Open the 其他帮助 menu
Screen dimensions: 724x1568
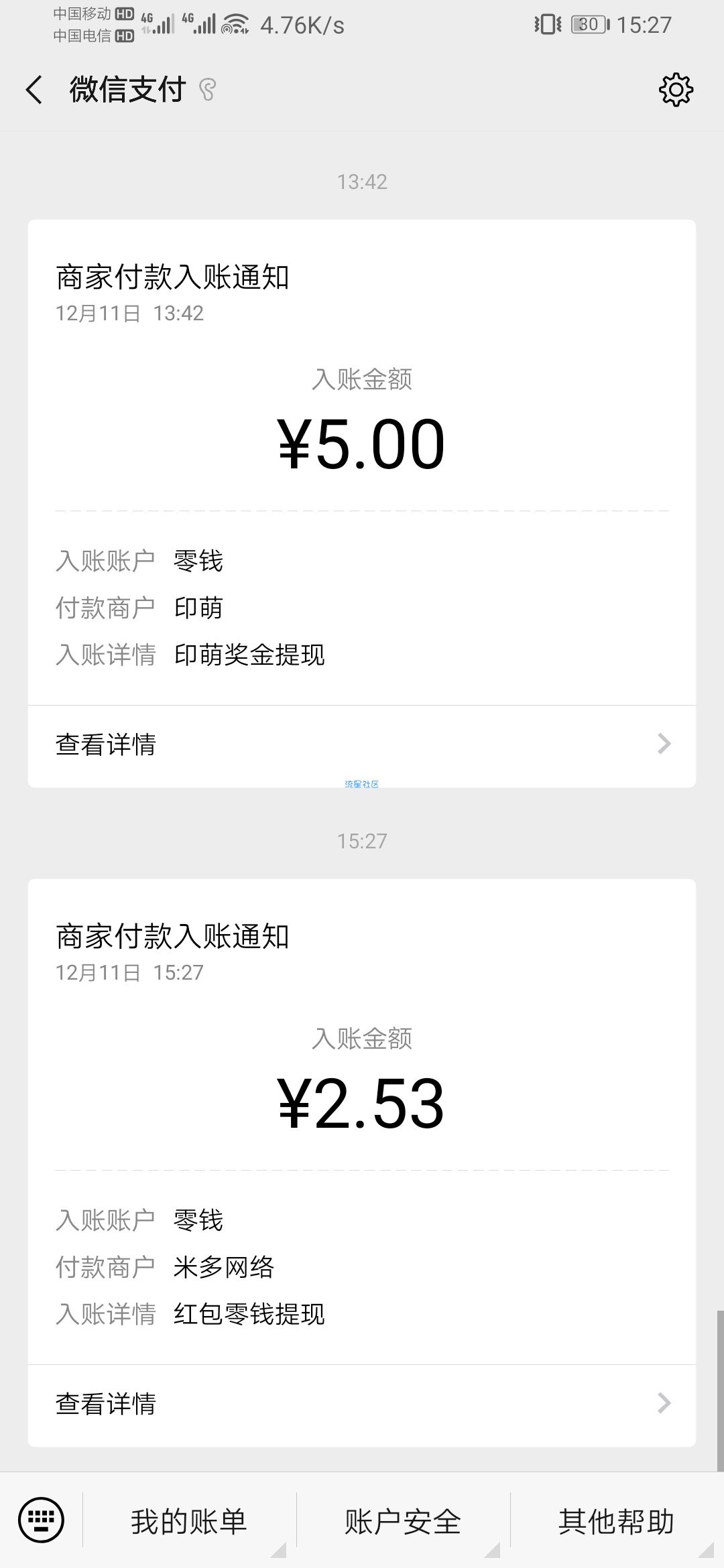point(617,1521)
